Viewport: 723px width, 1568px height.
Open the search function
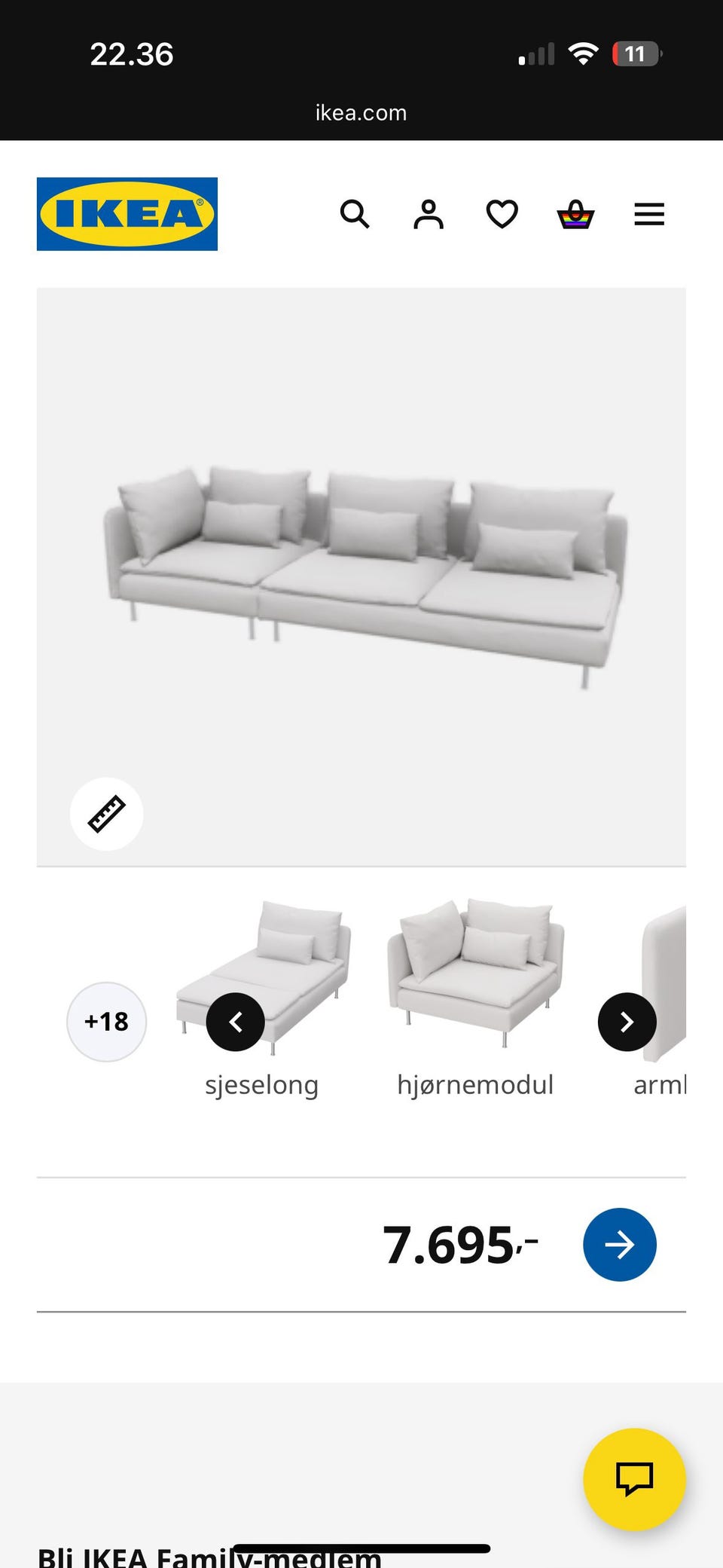pos(355,215)
